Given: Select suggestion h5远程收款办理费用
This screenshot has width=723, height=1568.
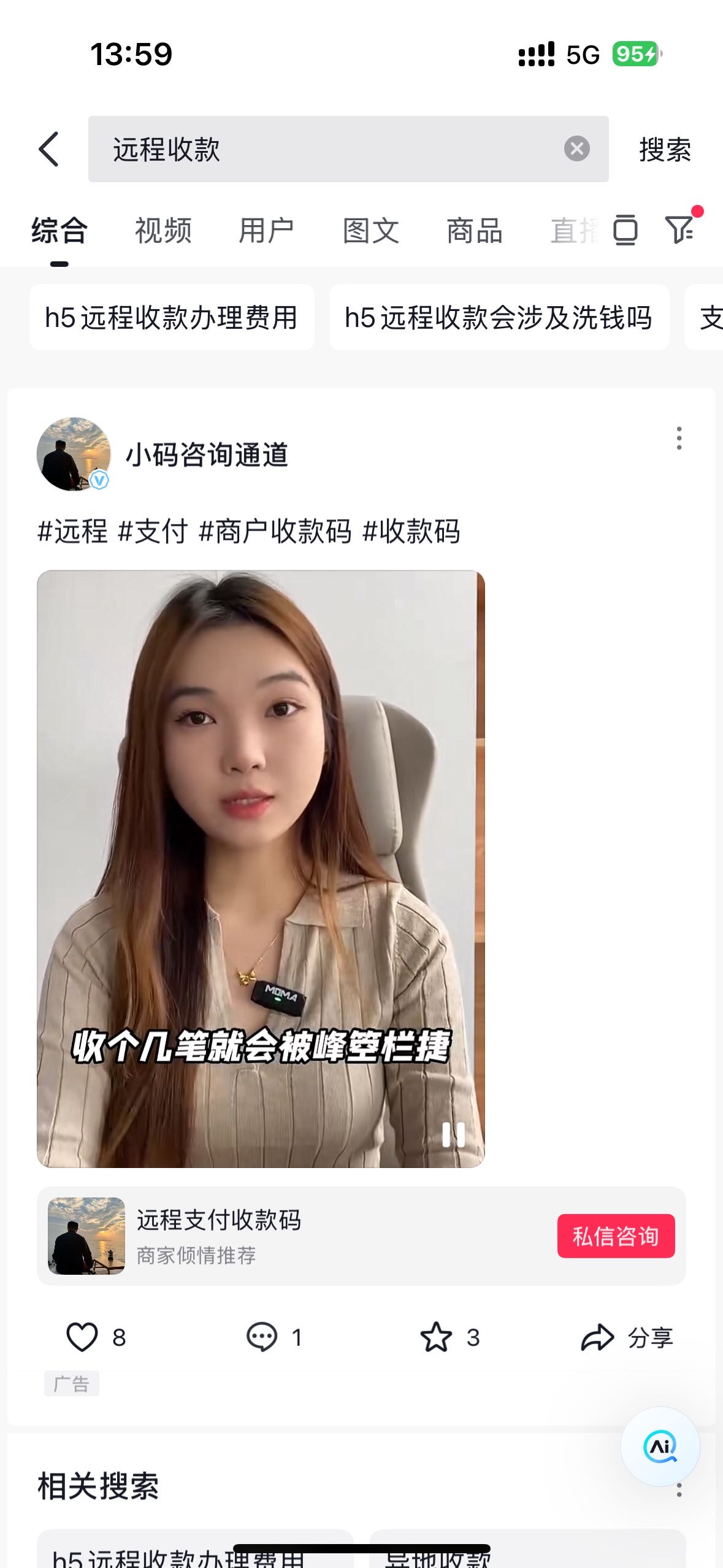Looking at the screenshot, I should tap(172, 317).
